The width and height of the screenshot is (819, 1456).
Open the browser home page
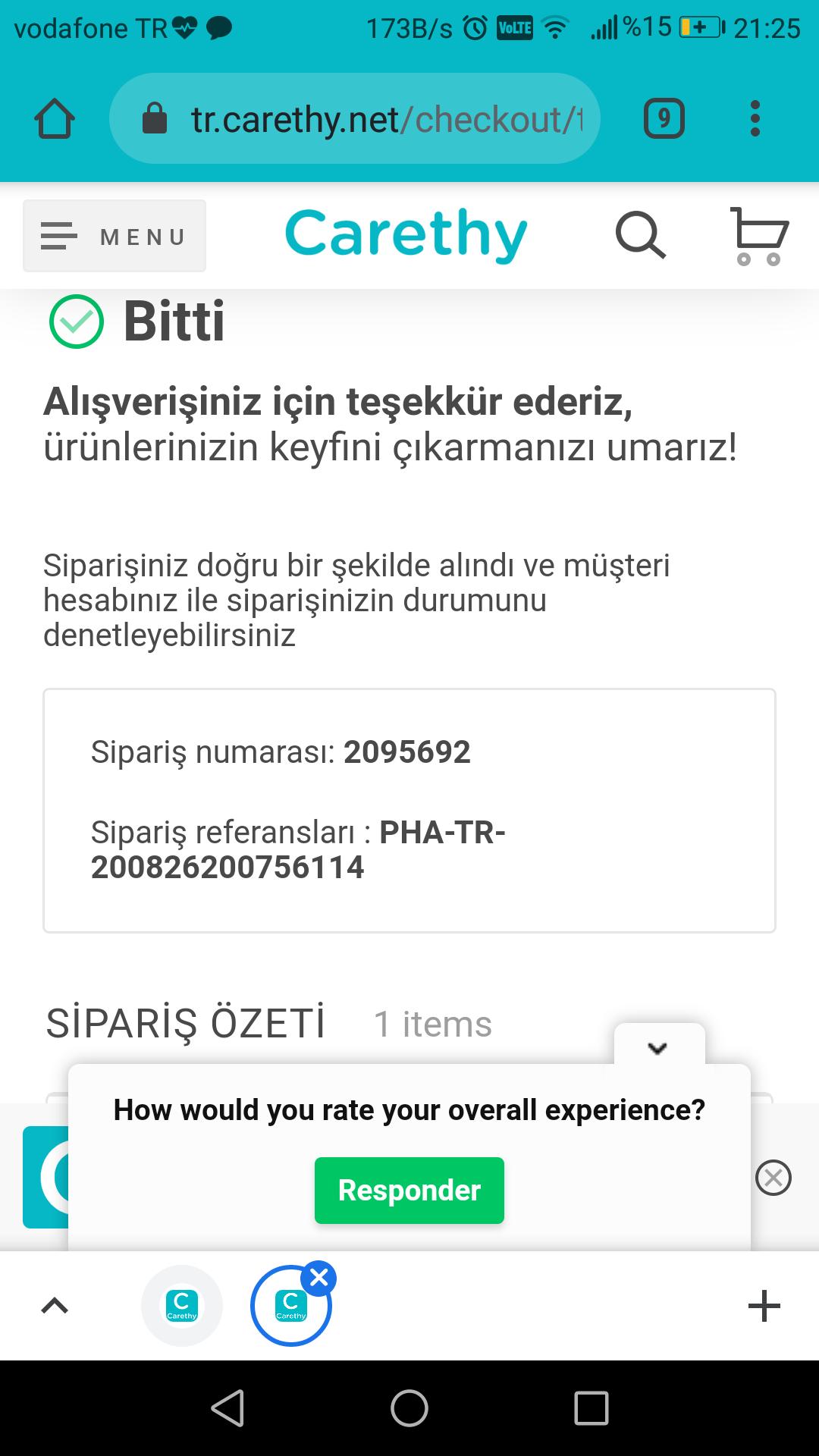click(55, 119)
